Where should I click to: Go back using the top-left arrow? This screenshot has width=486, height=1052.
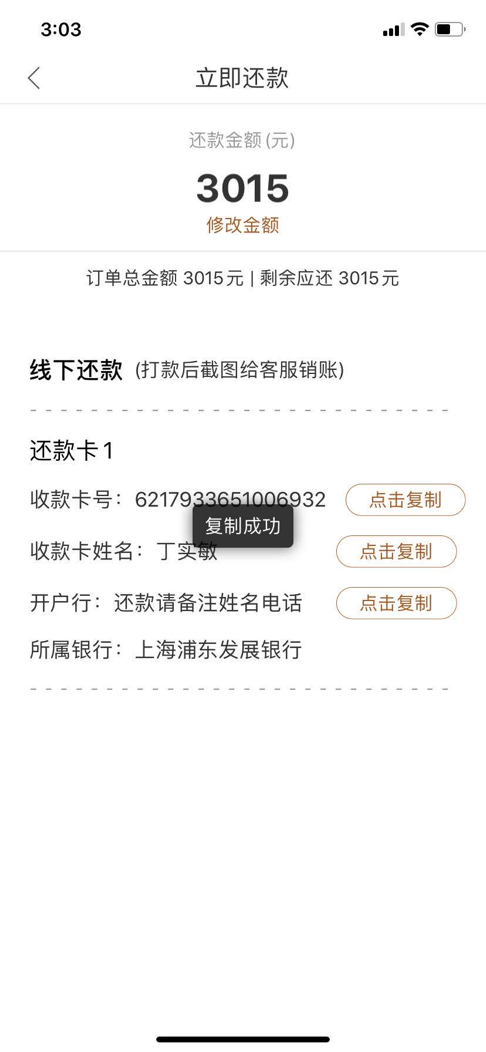point(34,78)
